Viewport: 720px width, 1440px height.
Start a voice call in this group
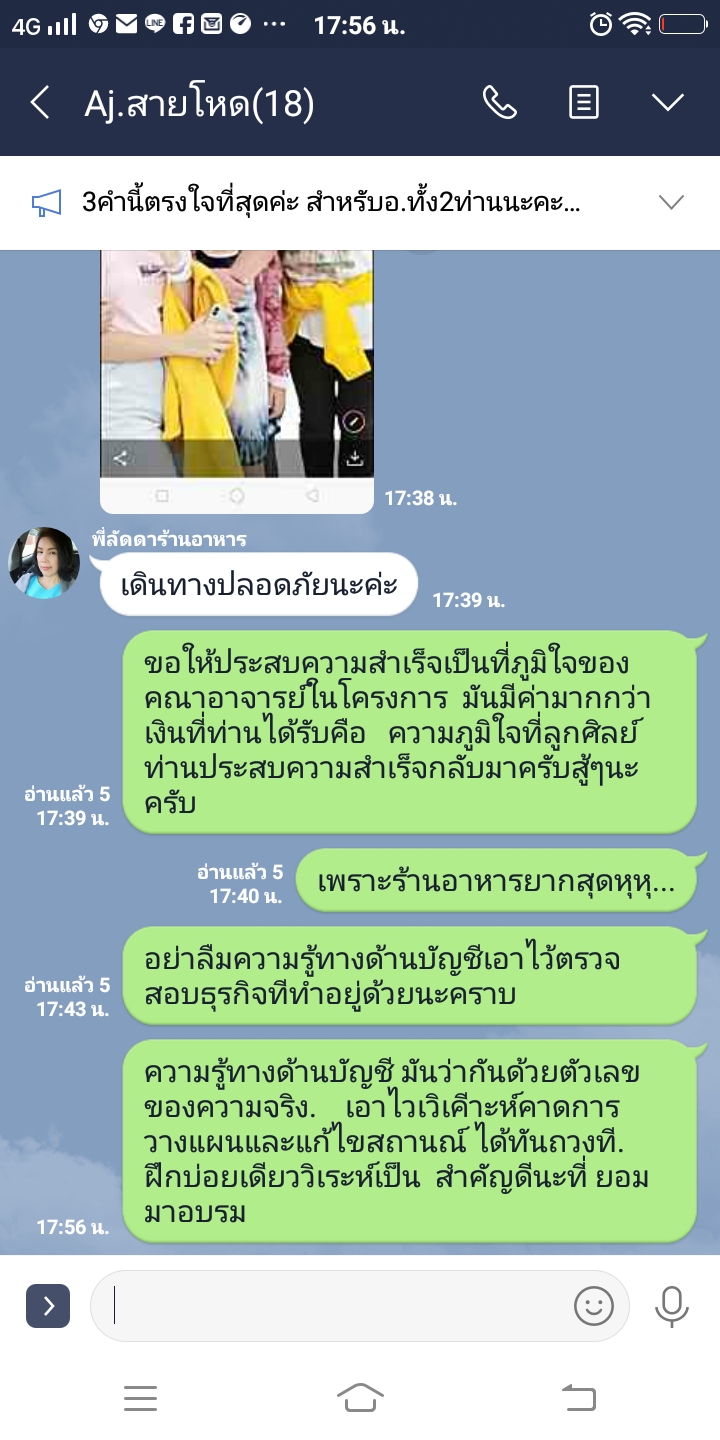tap(499, 102)
